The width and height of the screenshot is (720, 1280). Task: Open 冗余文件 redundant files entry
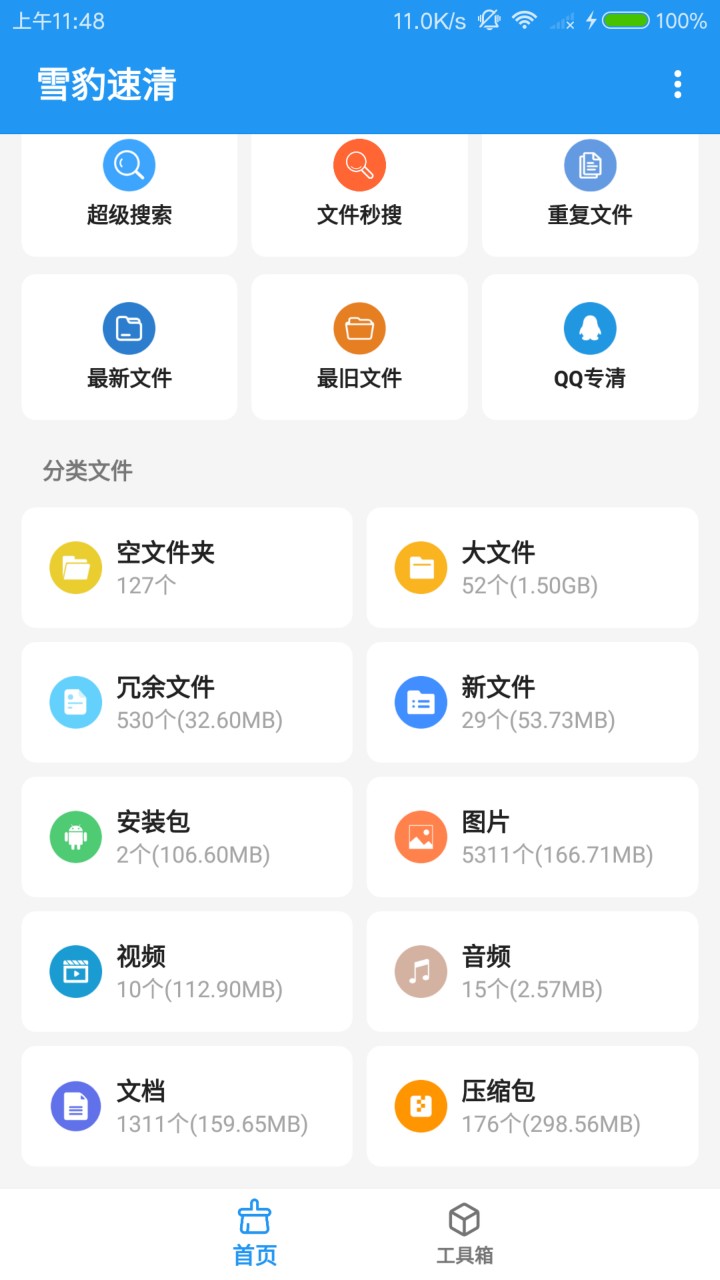(x=186, y=702)
